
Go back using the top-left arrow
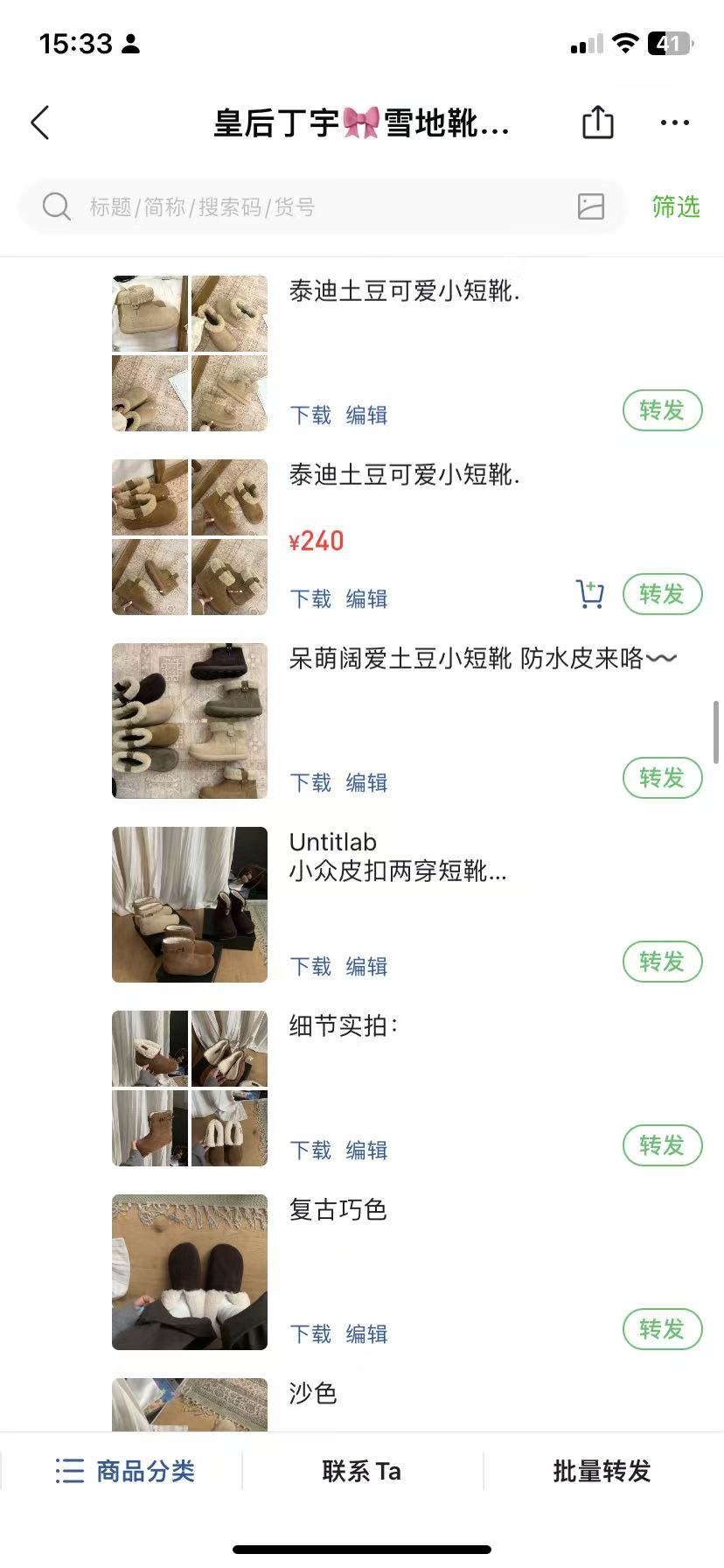pyautogui.click(x=40, y=123)
